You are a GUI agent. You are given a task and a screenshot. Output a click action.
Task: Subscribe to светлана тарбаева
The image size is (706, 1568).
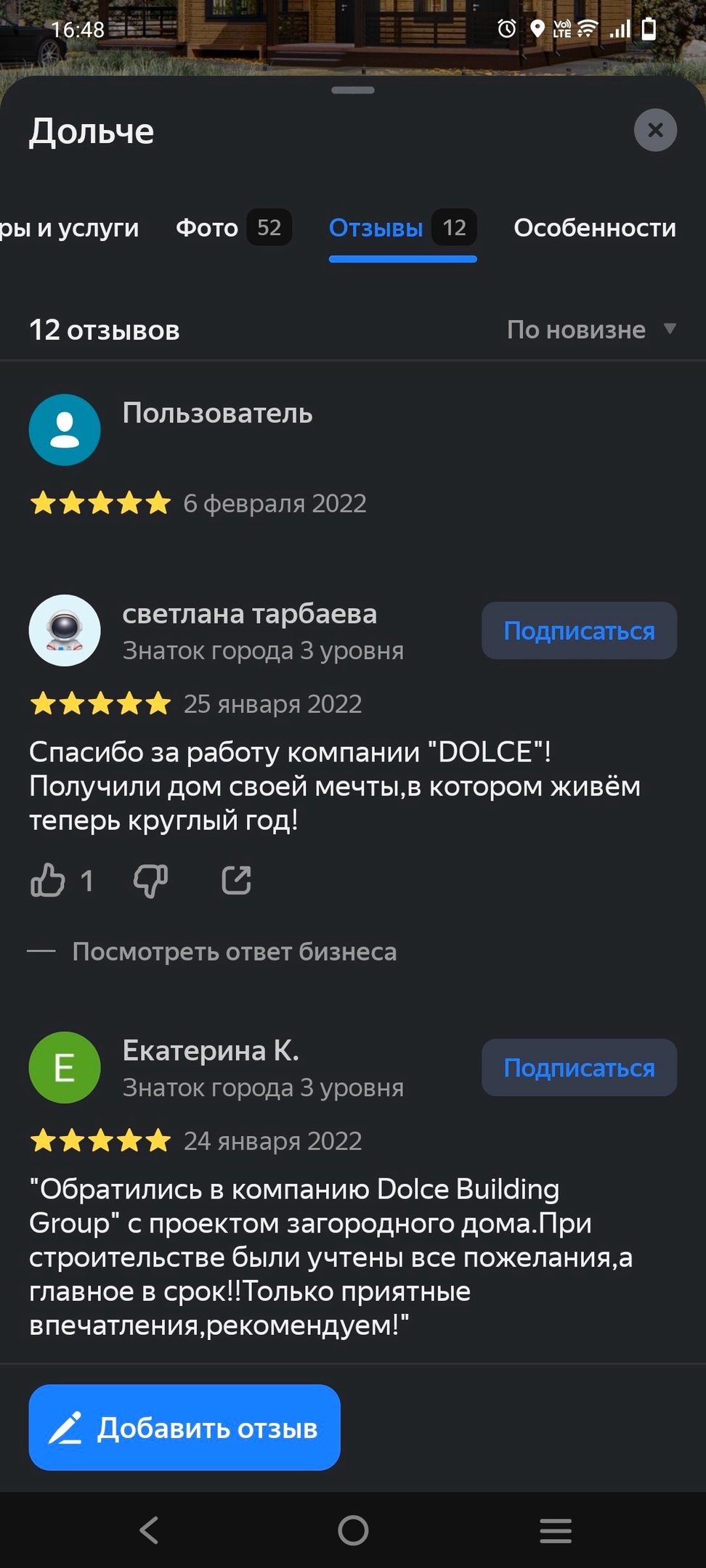pos(579,631)
